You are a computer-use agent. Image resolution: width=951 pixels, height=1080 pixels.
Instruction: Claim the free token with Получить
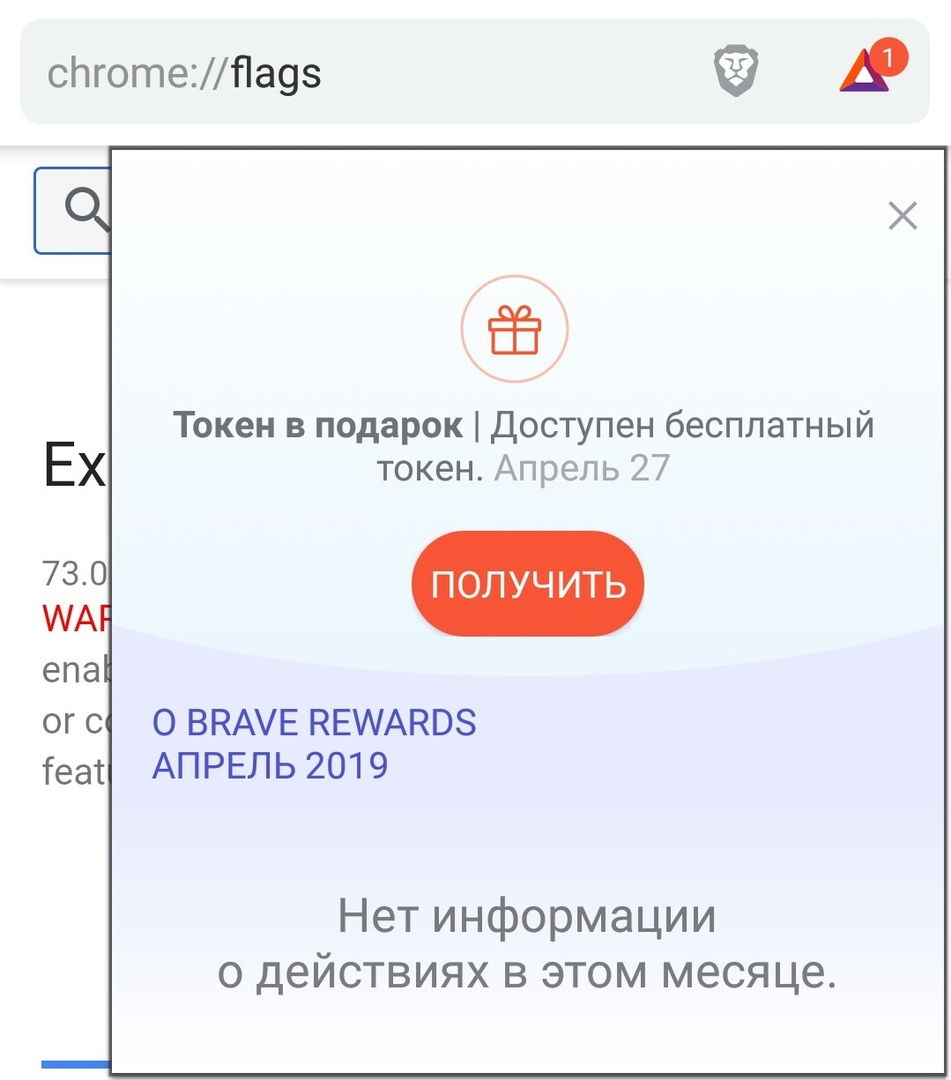(x=527, y=584)
